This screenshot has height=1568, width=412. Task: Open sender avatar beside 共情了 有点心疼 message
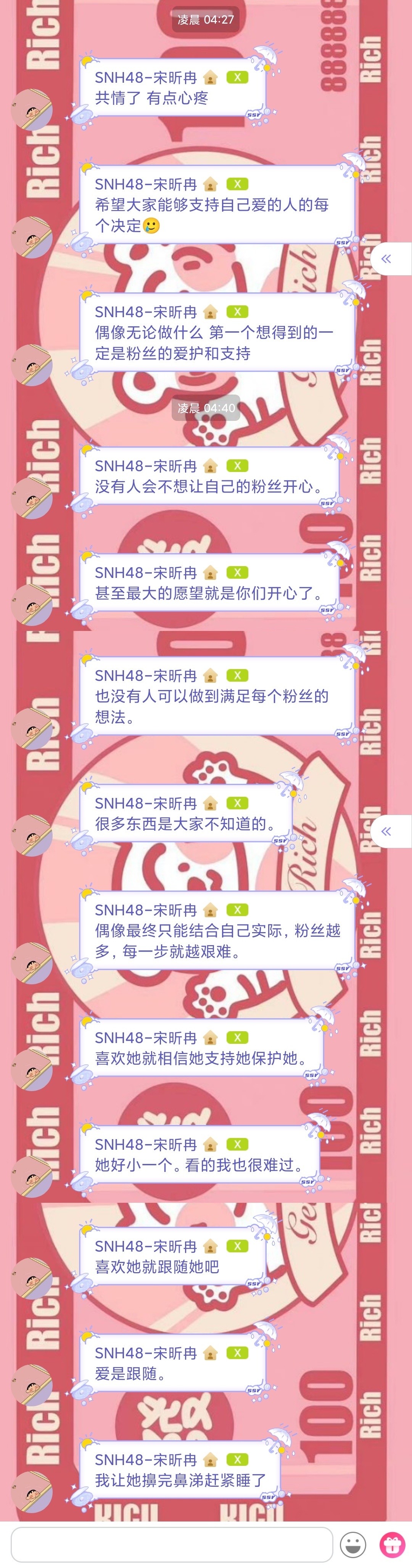coord(32,109)
